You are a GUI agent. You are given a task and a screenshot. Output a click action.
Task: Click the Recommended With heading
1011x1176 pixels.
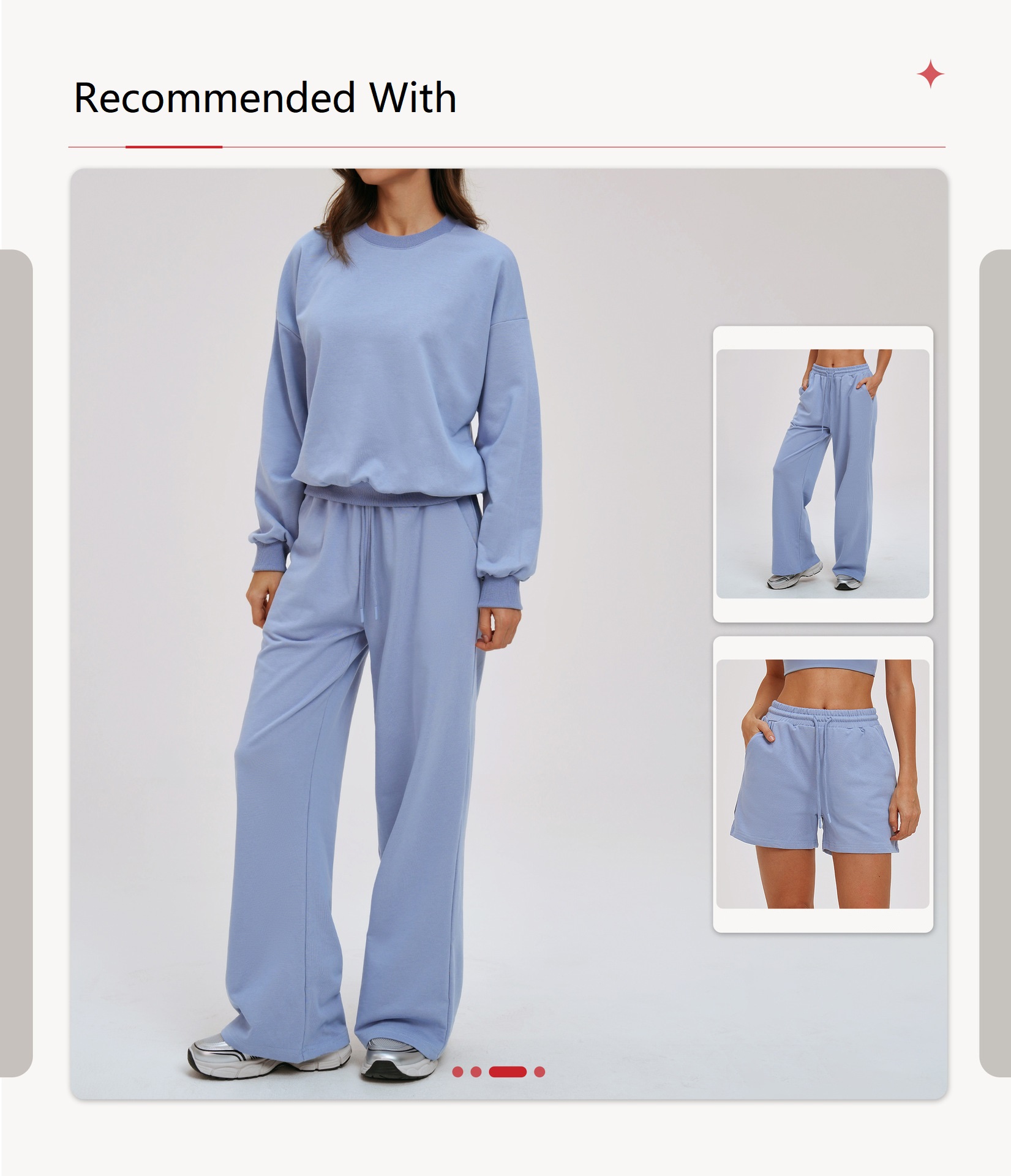click(263, 98)
